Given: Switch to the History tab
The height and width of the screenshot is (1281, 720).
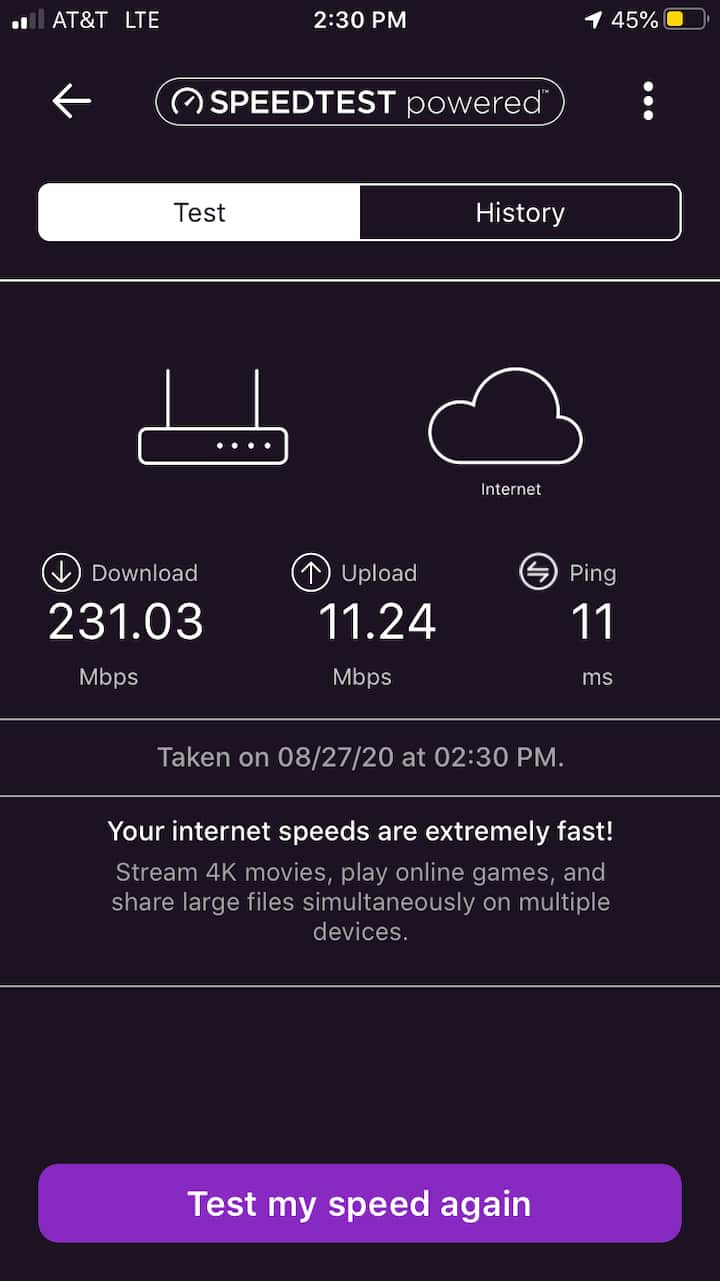Looking at the screenshot, I should 520,212.
